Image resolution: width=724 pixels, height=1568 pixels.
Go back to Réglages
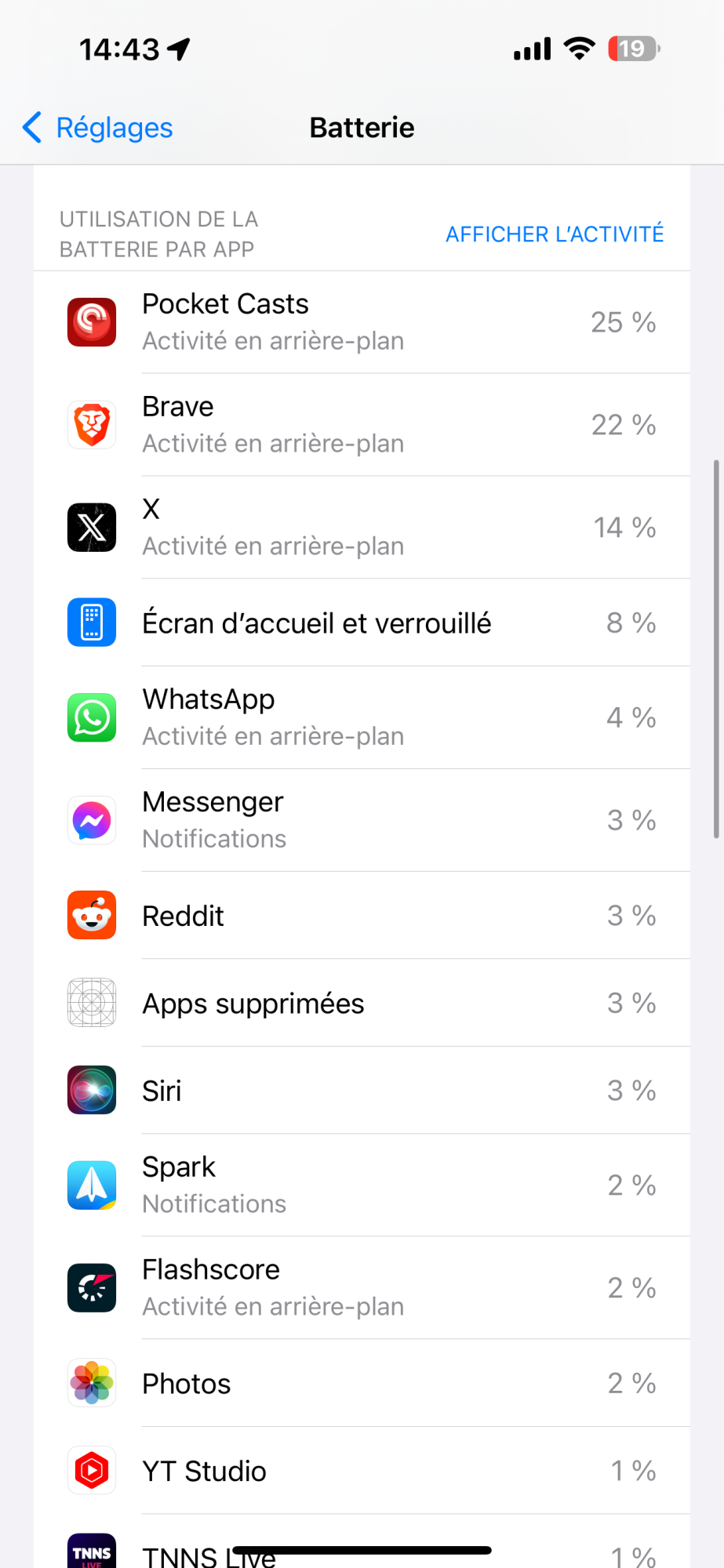tap(98, 128)
